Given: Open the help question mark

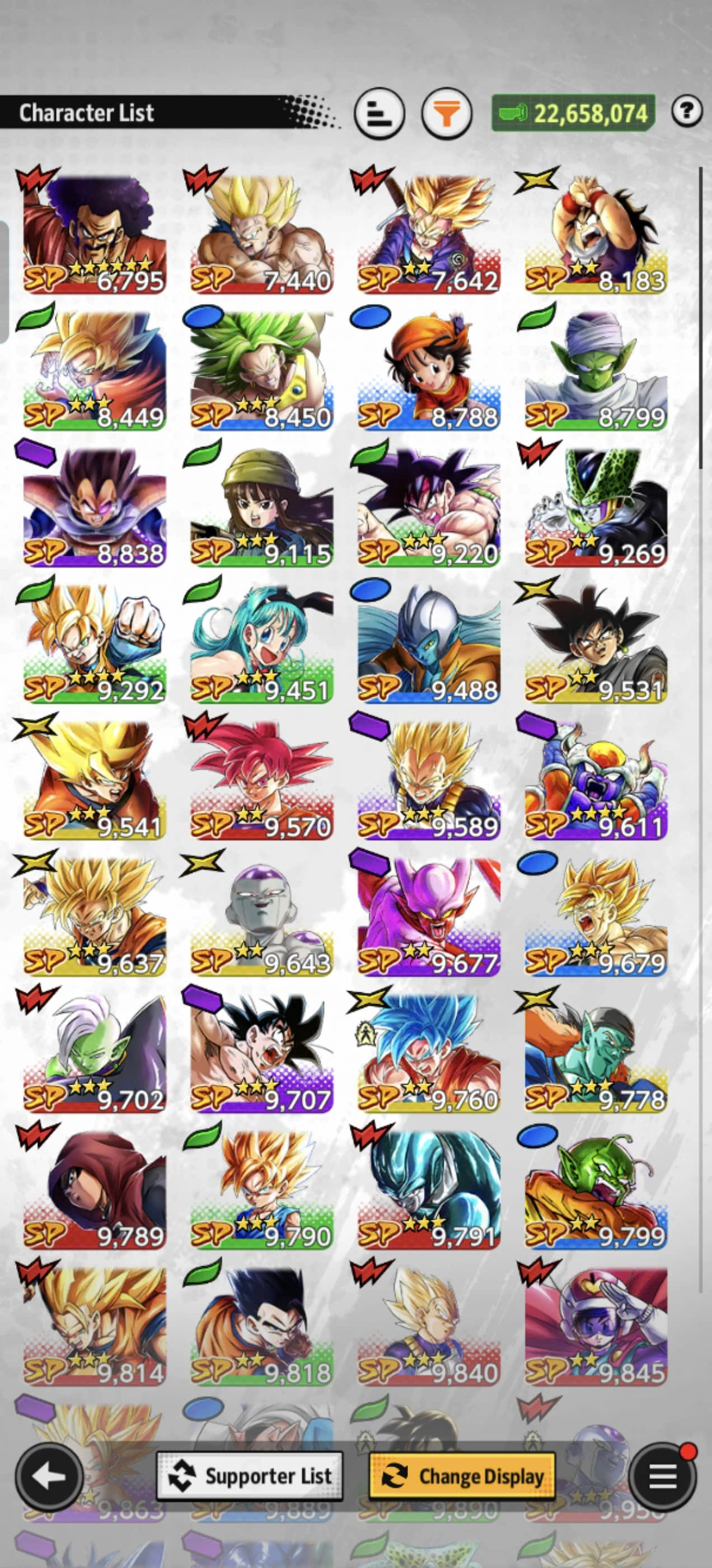Looking at the screenshot, I should (x=687, y=111).
